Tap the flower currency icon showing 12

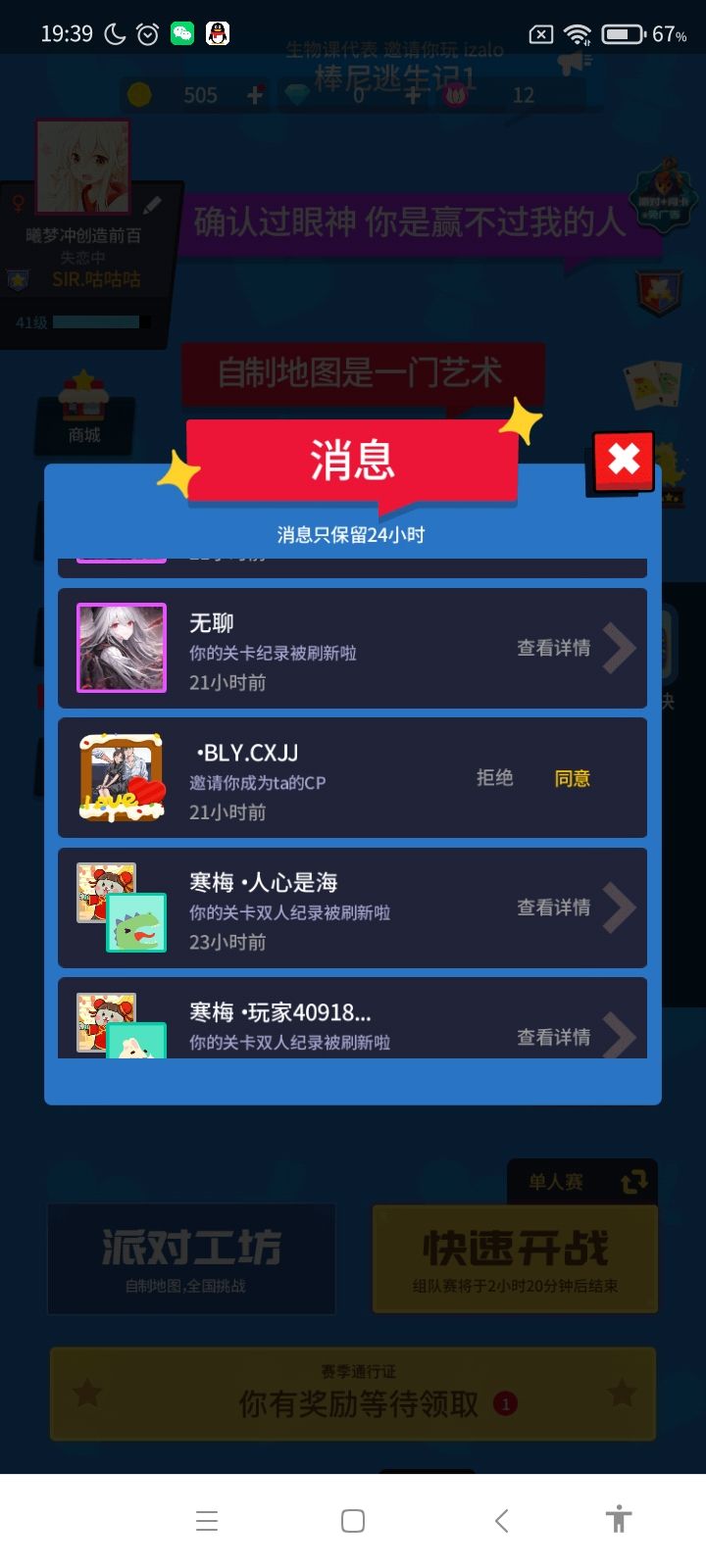[449, 94]
